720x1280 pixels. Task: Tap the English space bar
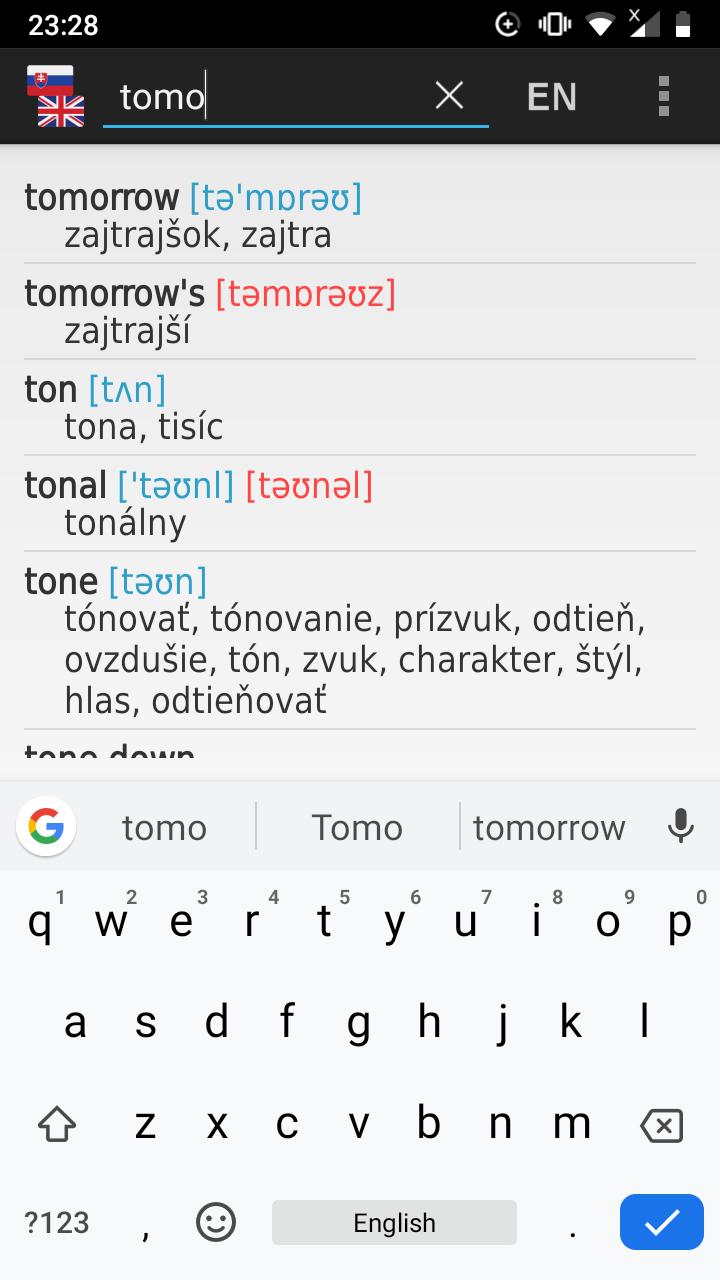[394, 1222]
